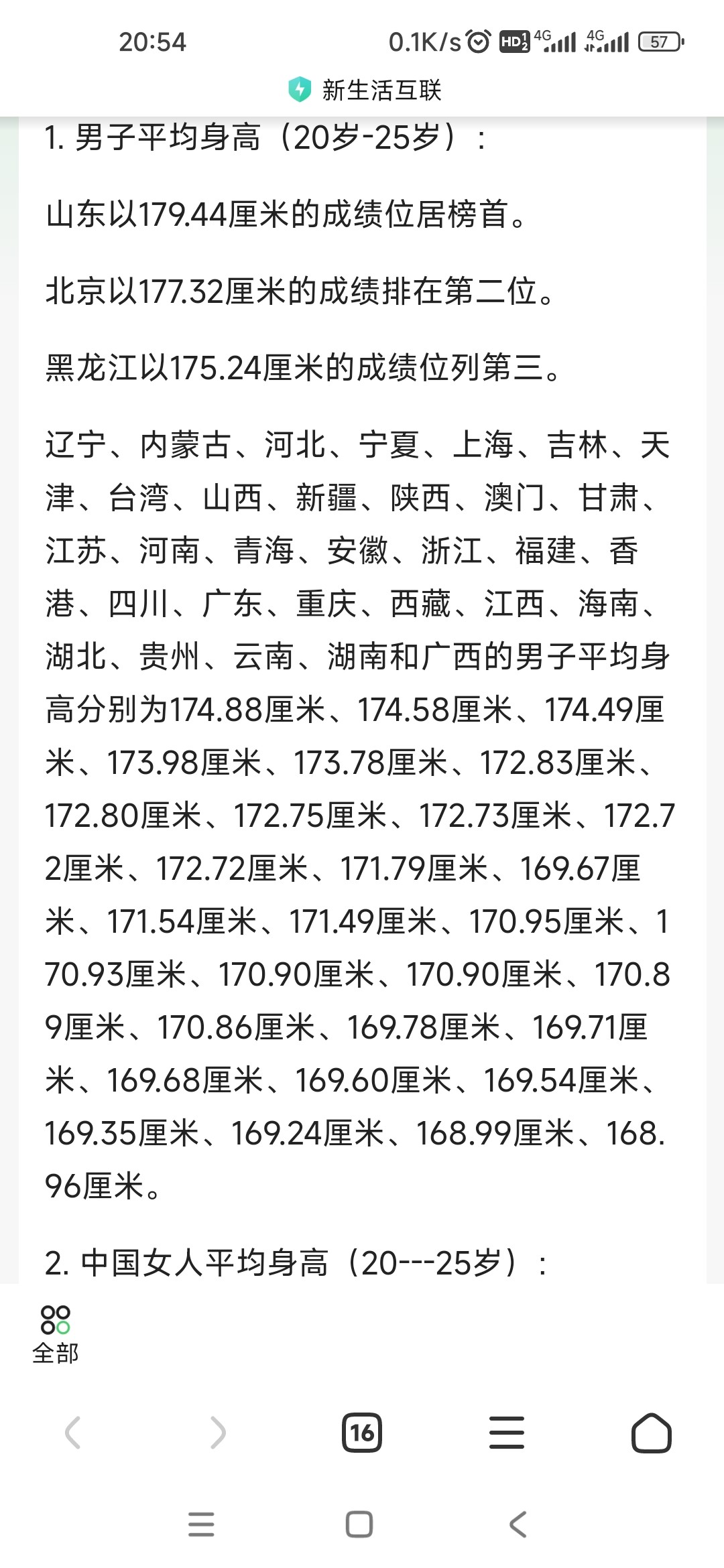Open the tab switcher showing 16
This screenshot has height=1568, width=724.
point(362,1433)
